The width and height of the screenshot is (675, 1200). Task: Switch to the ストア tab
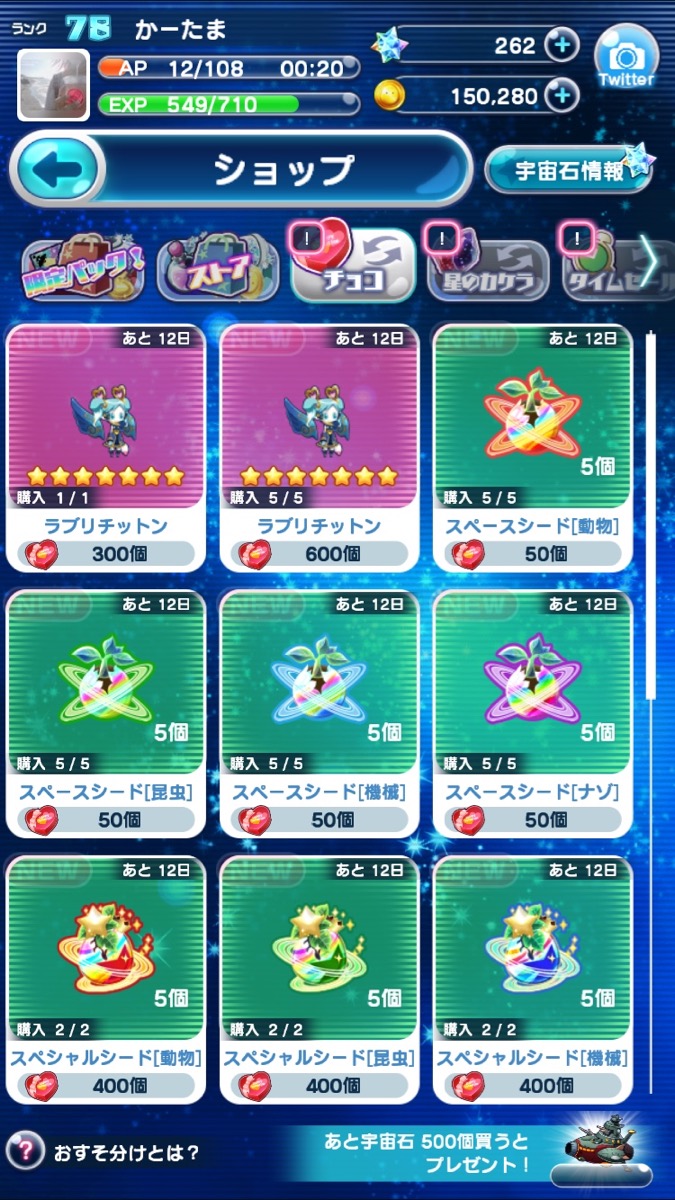pyautogui.click(x=217, y=268)
